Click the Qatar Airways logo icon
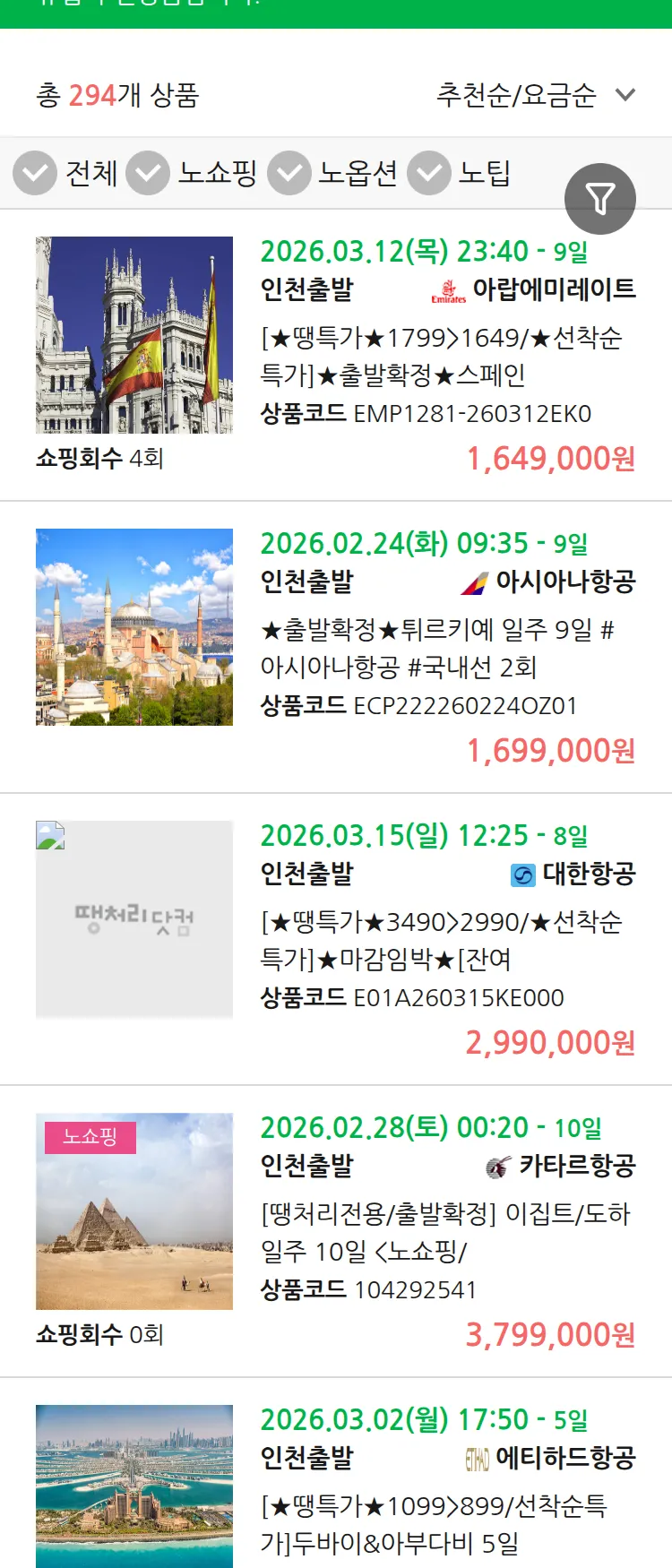The height and width of the screenshot is (1568, 672). coord(497,1167)
